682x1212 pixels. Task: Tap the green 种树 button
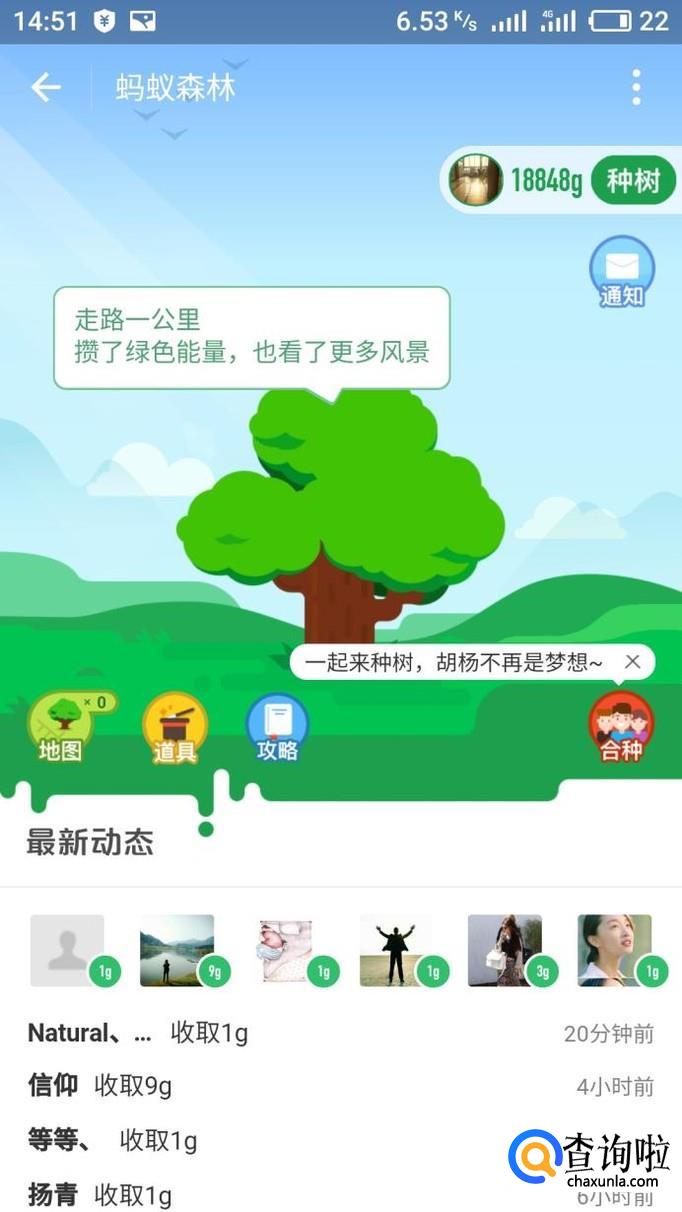pos(633,181)
